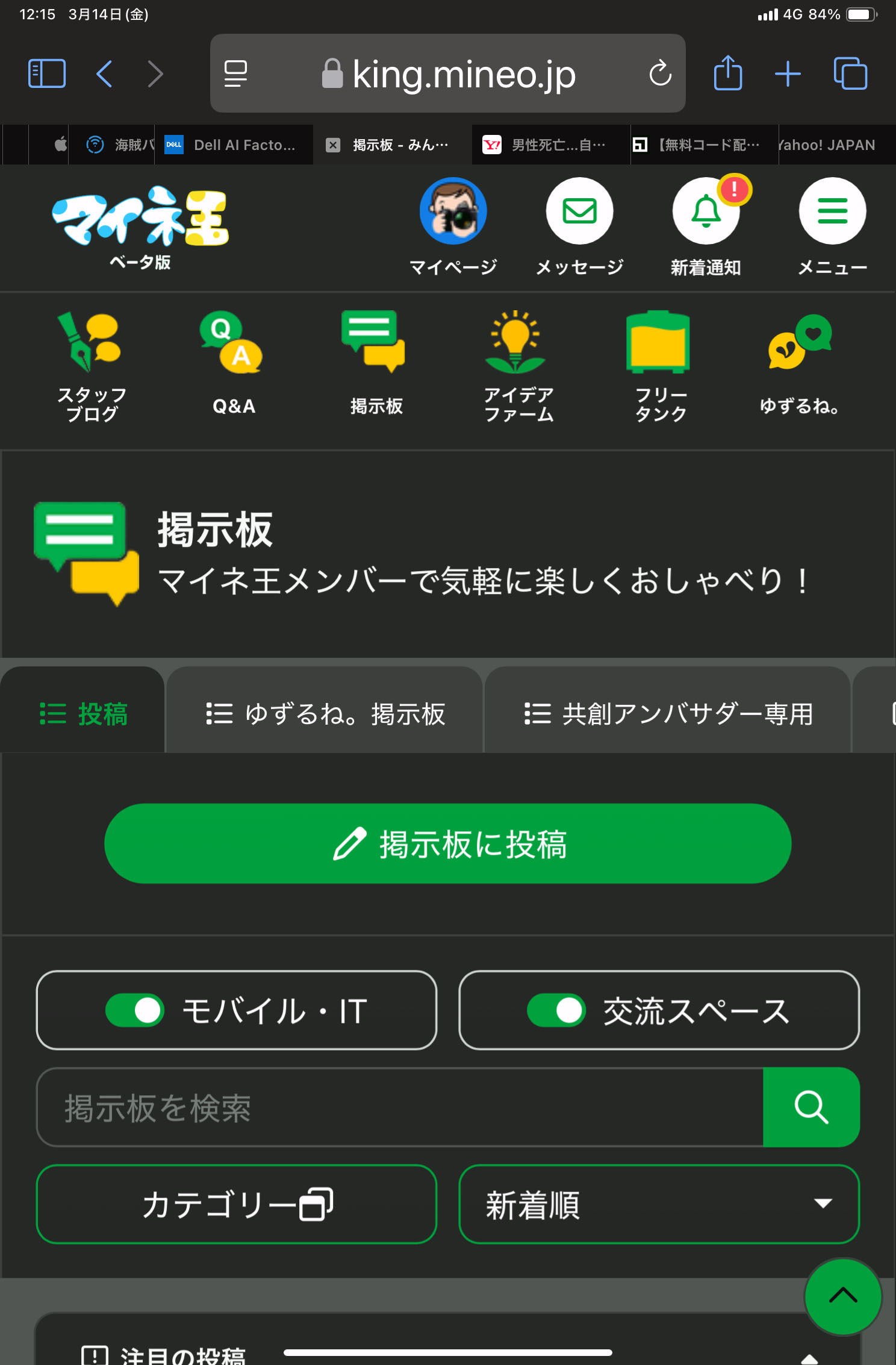896x1365 pixels.
Task: Open アイデアファーム section
Action: 518,367
